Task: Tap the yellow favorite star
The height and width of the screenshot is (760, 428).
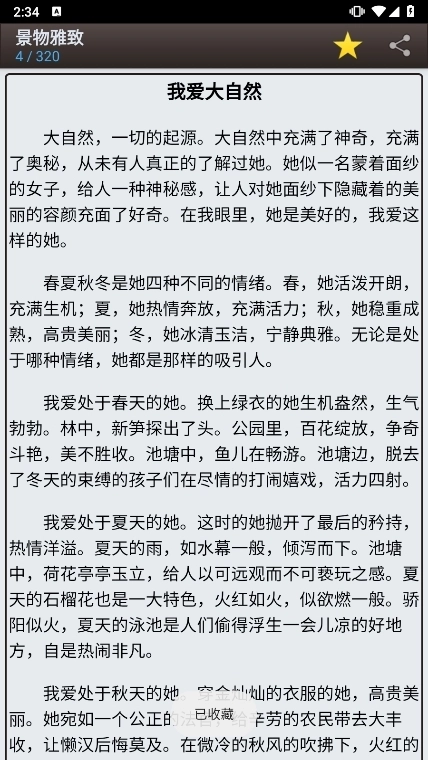Action: tap(348, 46)
